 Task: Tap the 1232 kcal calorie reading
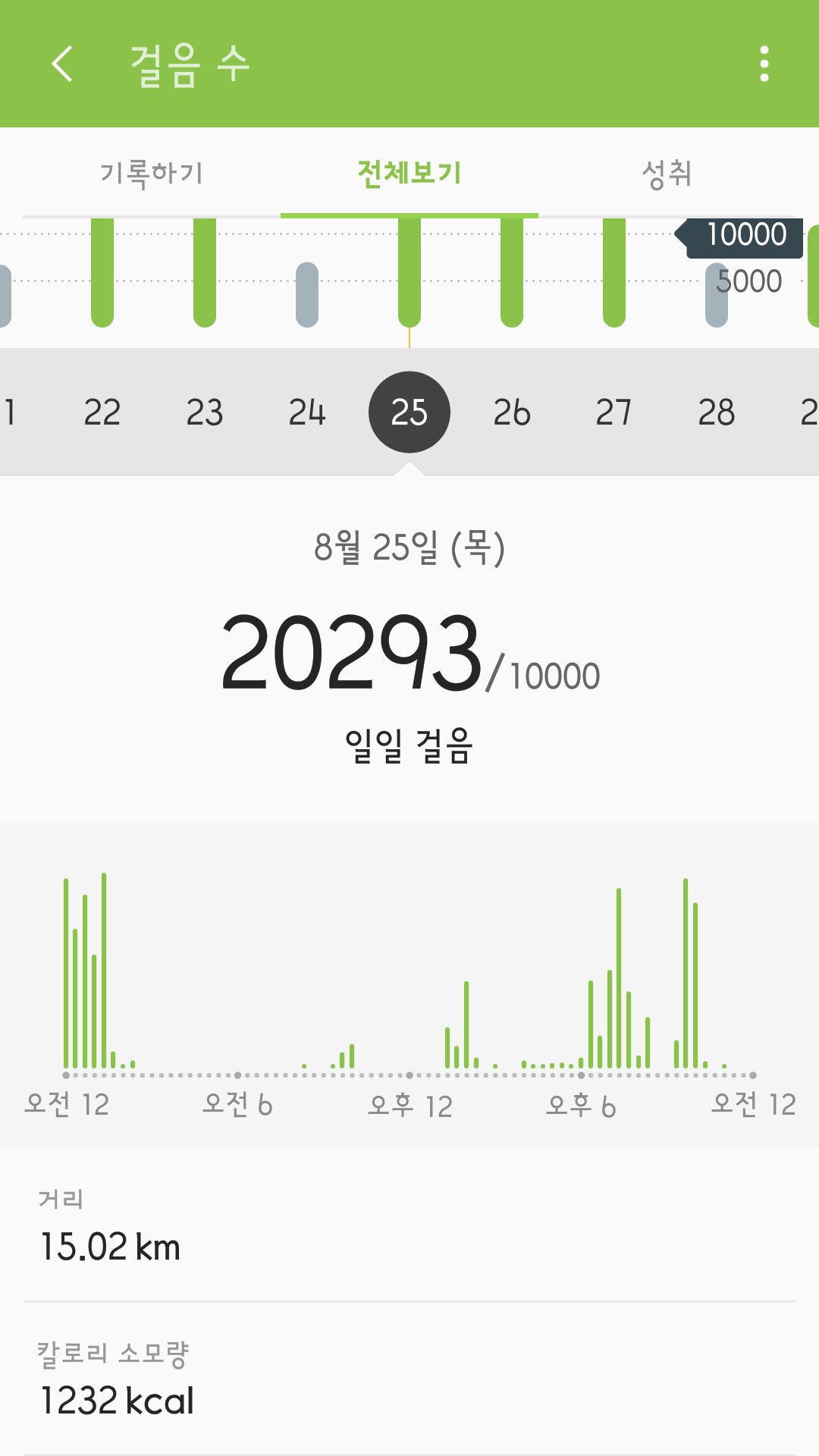coord(118,1403)
